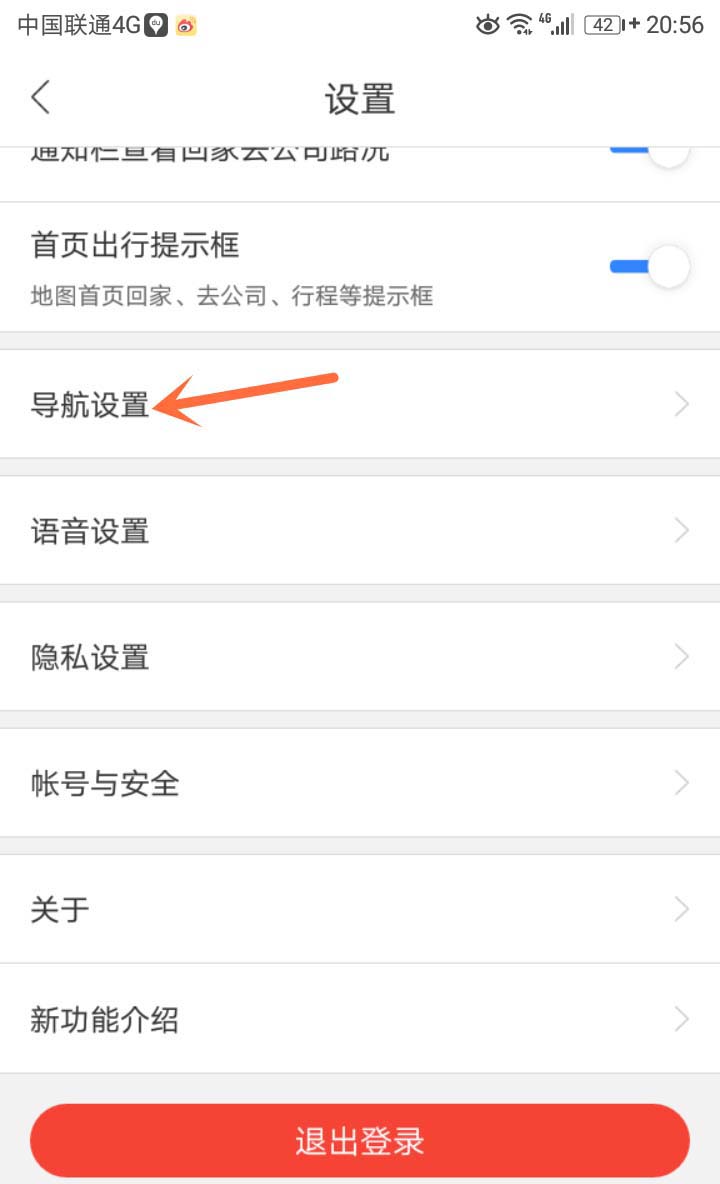720x1184 pixels.
Task: Click the eye protection icon in status bar
Action: (487, 23)
